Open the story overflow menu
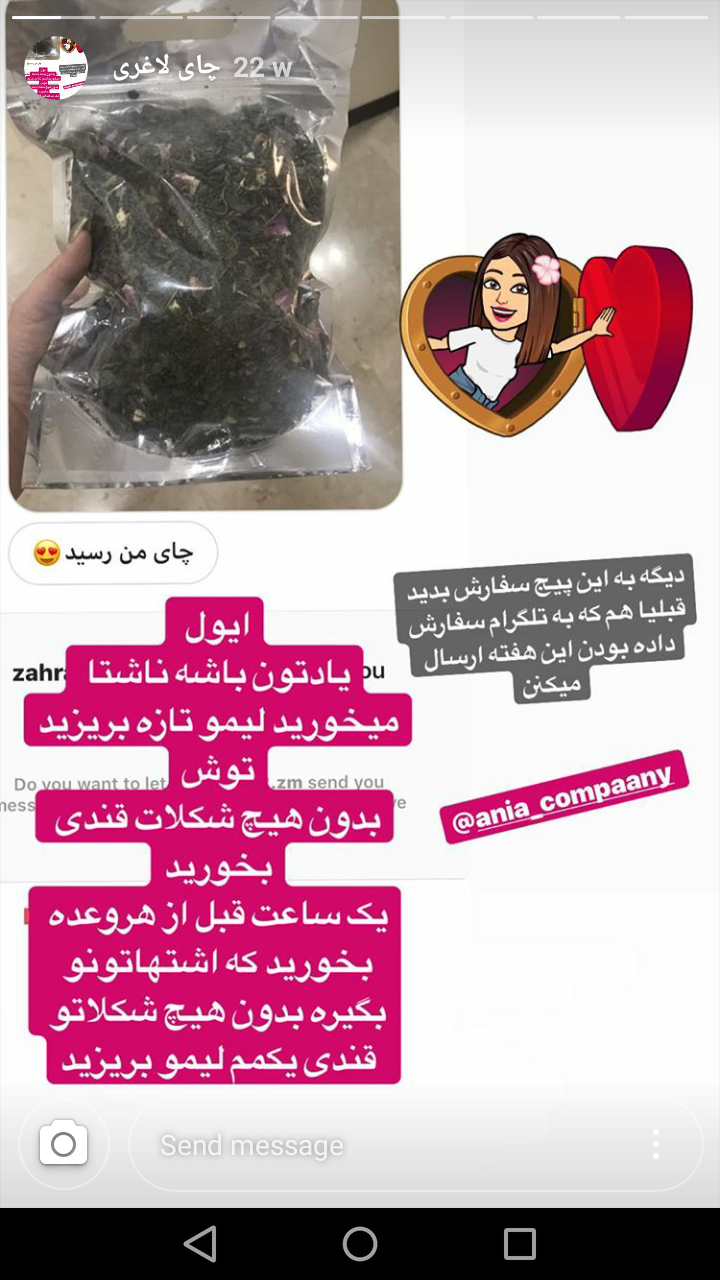 (656, 1144)
